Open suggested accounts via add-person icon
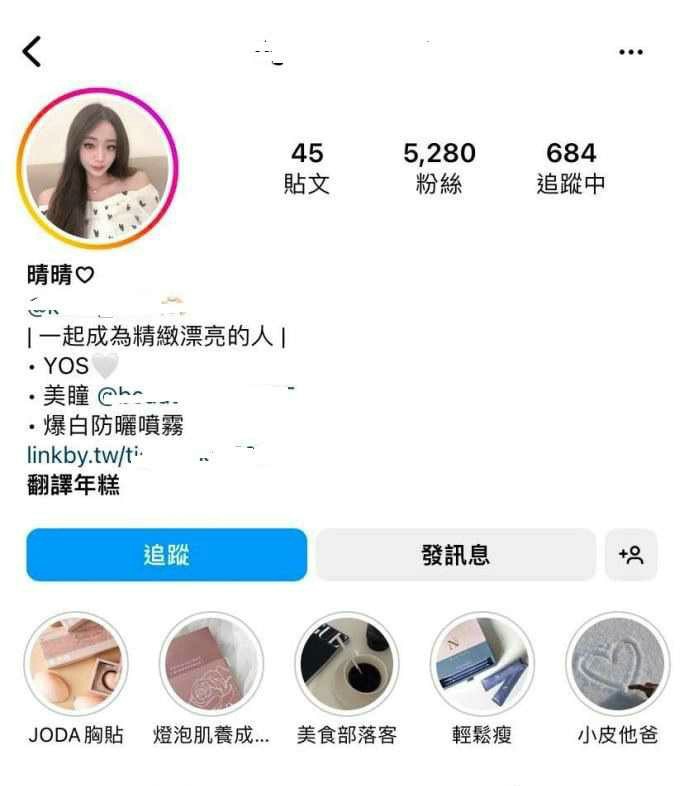The height and width of the screenshot is (786, 684). coord(631,555)
